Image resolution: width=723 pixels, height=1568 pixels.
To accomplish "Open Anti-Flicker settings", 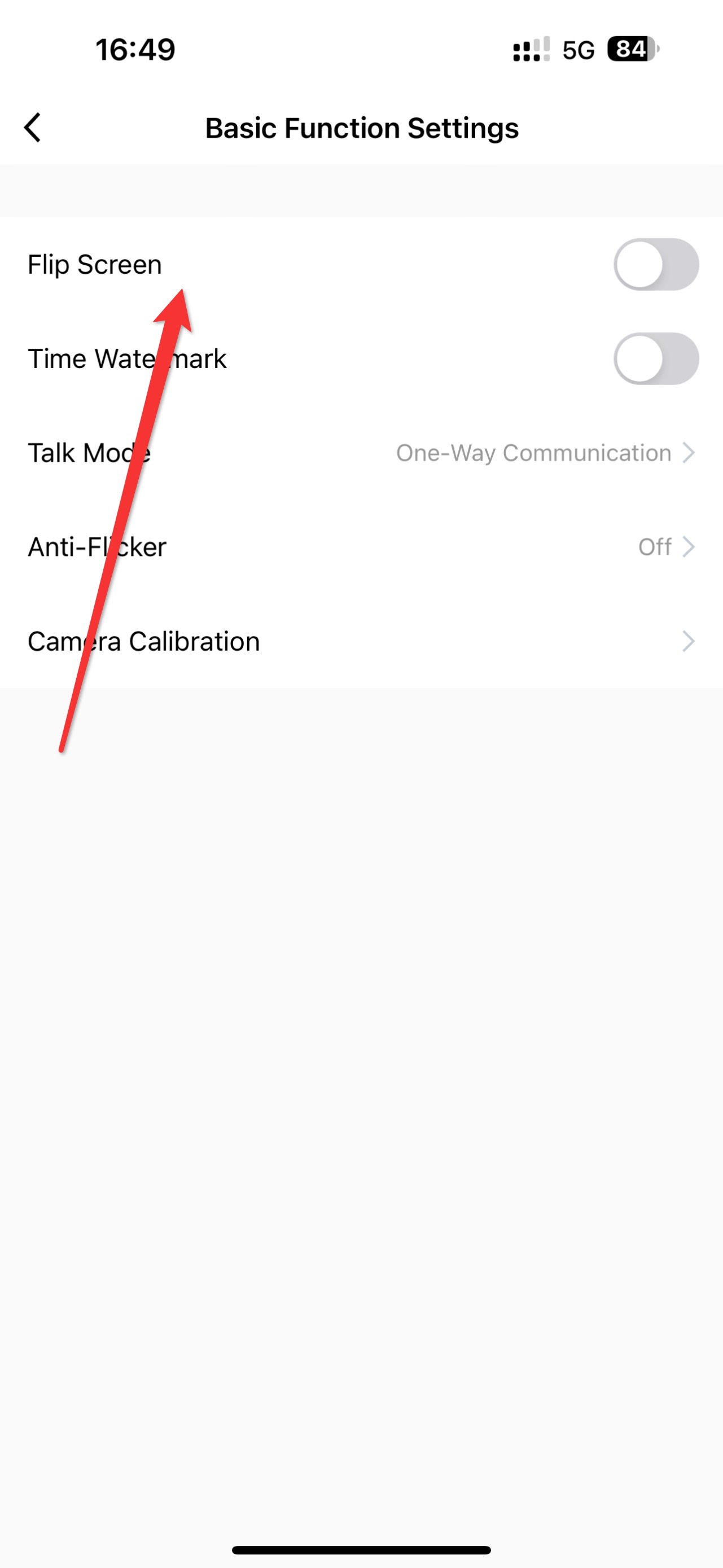I will [x=361, y=546].
